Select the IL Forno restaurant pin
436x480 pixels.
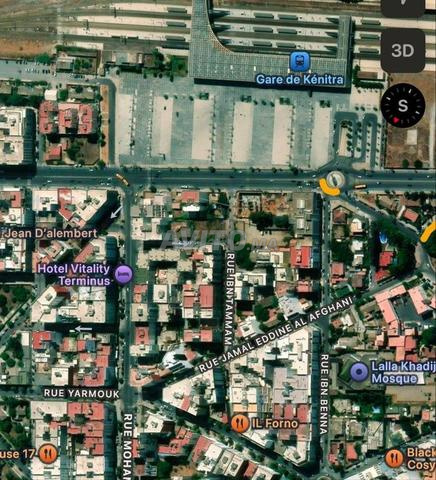[240, 423]
